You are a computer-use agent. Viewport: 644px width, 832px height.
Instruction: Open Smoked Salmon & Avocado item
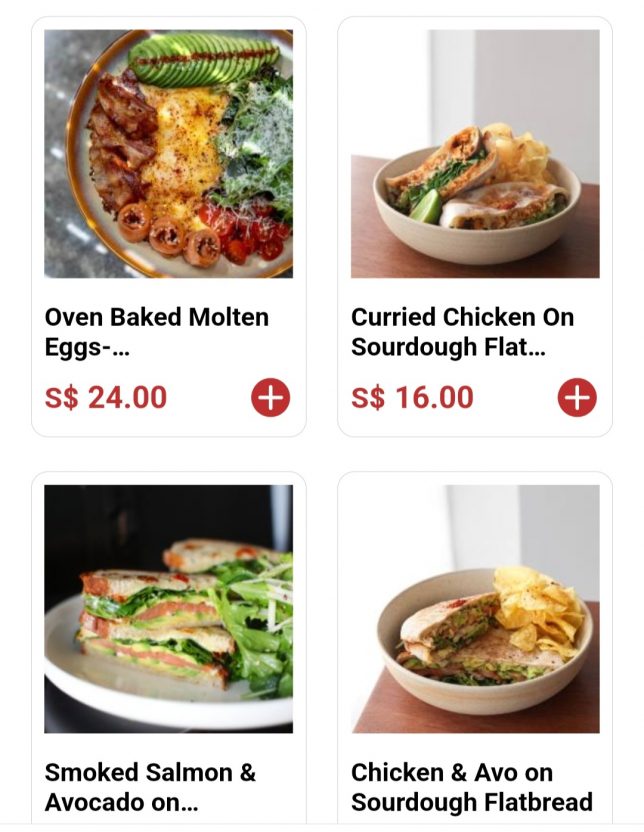(x=168, y=608)
